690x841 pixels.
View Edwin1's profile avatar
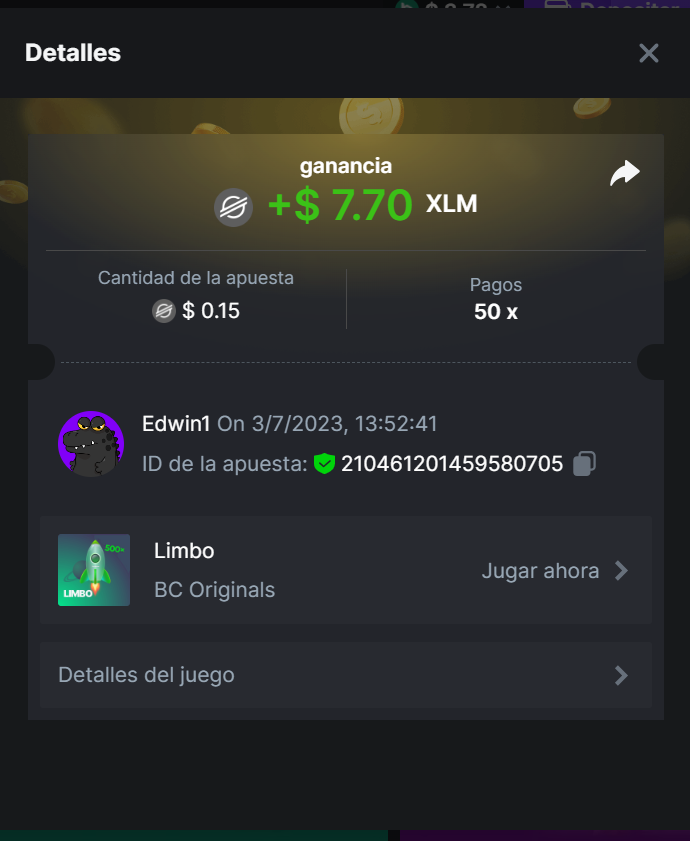pyautogui.click(x=91, y=443)
